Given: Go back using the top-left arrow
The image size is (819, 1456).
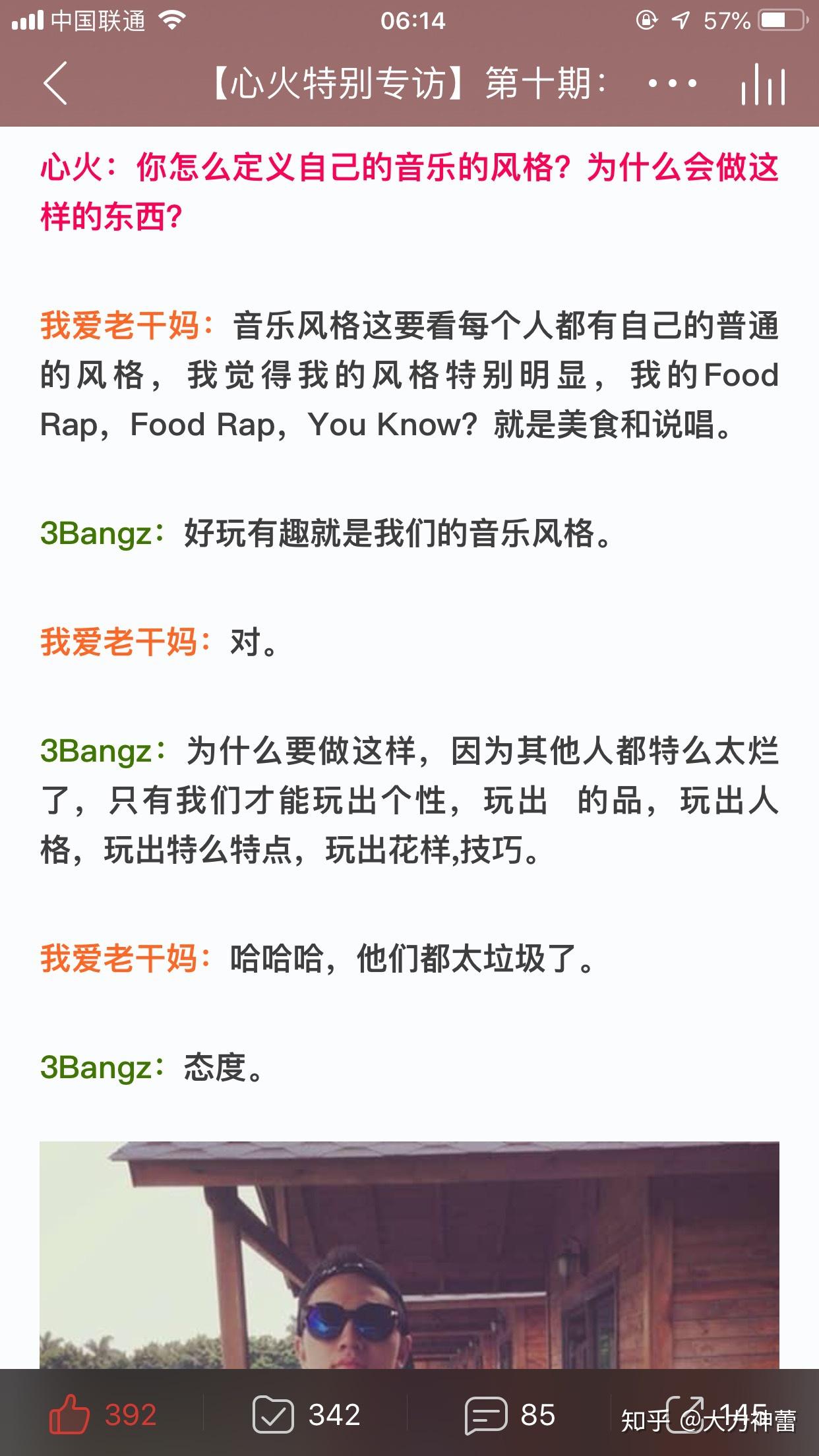Looking at the screenshot, I should pyautogui.click(x=55, y=83).
